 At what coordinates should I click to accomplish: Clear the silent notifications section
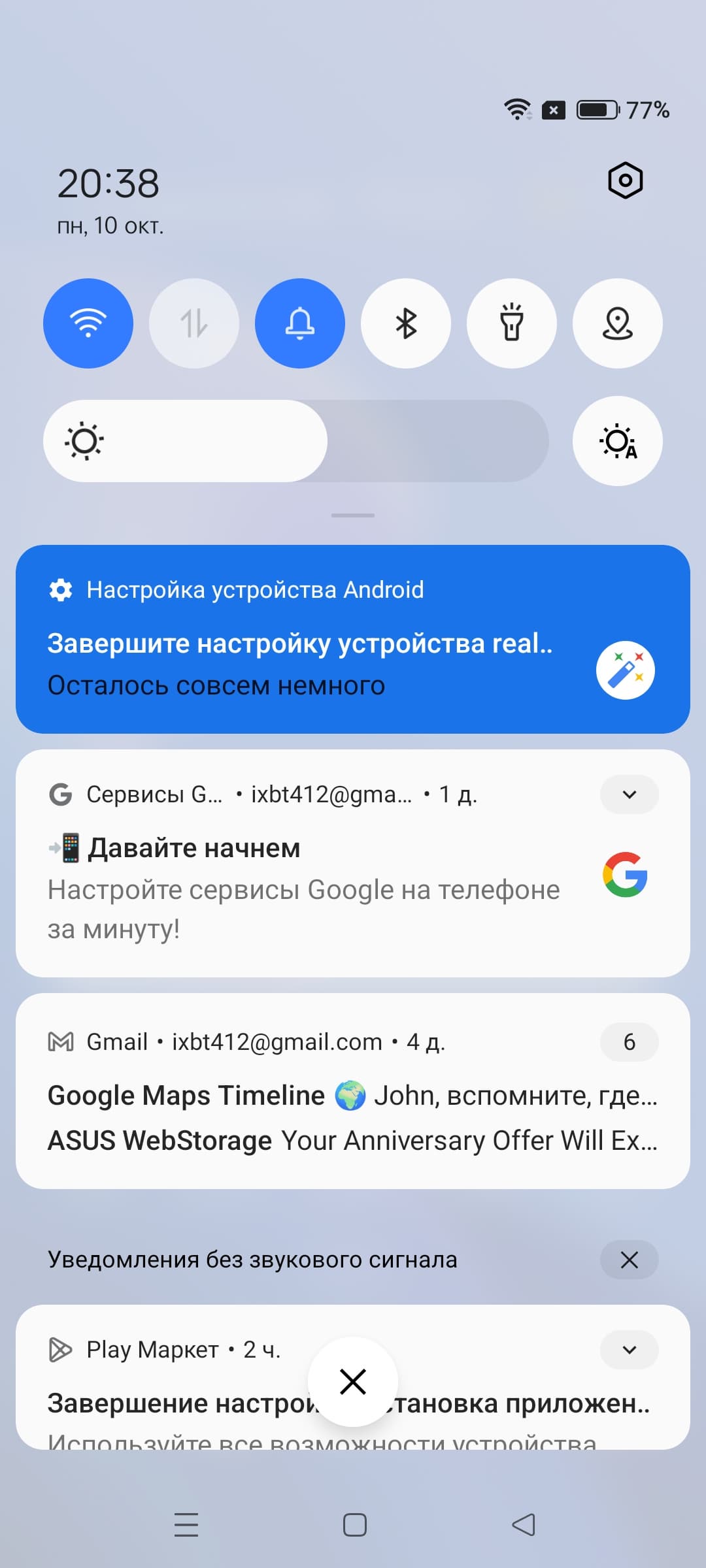coord(629,1260)
